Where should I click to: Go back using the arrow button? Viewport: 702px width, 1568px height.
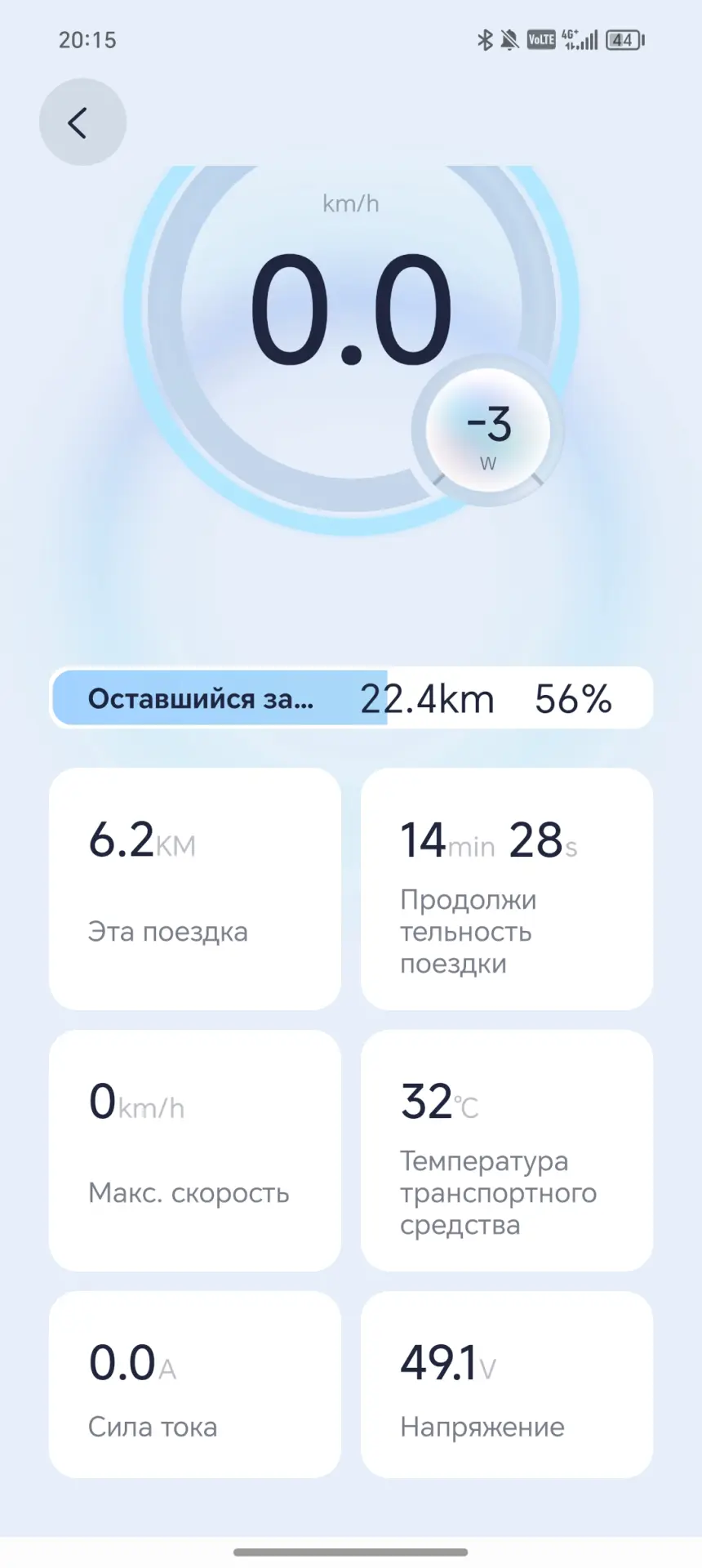click(82, 122)
